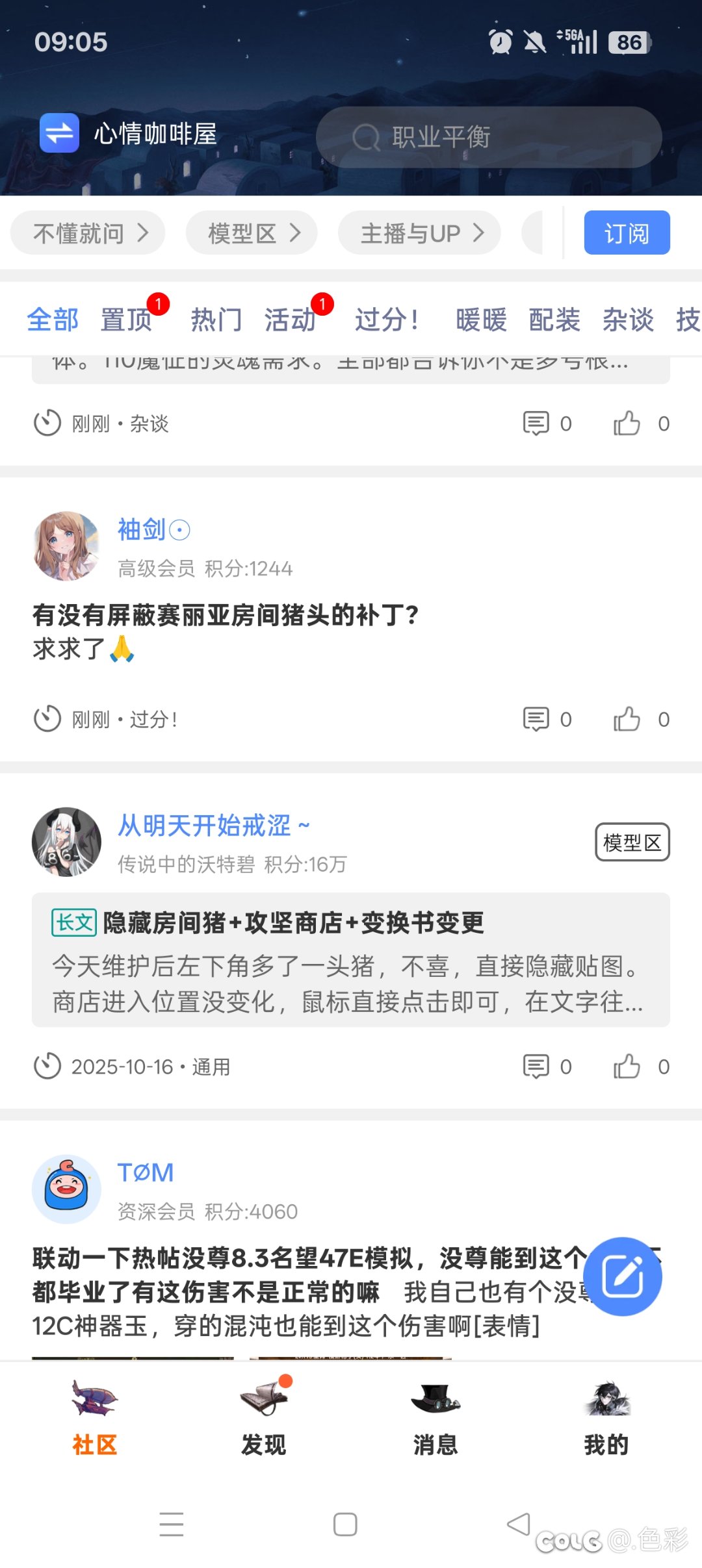Like 袖剑's post about 赛丽亚房间猪头

click(x=627, y=719)
